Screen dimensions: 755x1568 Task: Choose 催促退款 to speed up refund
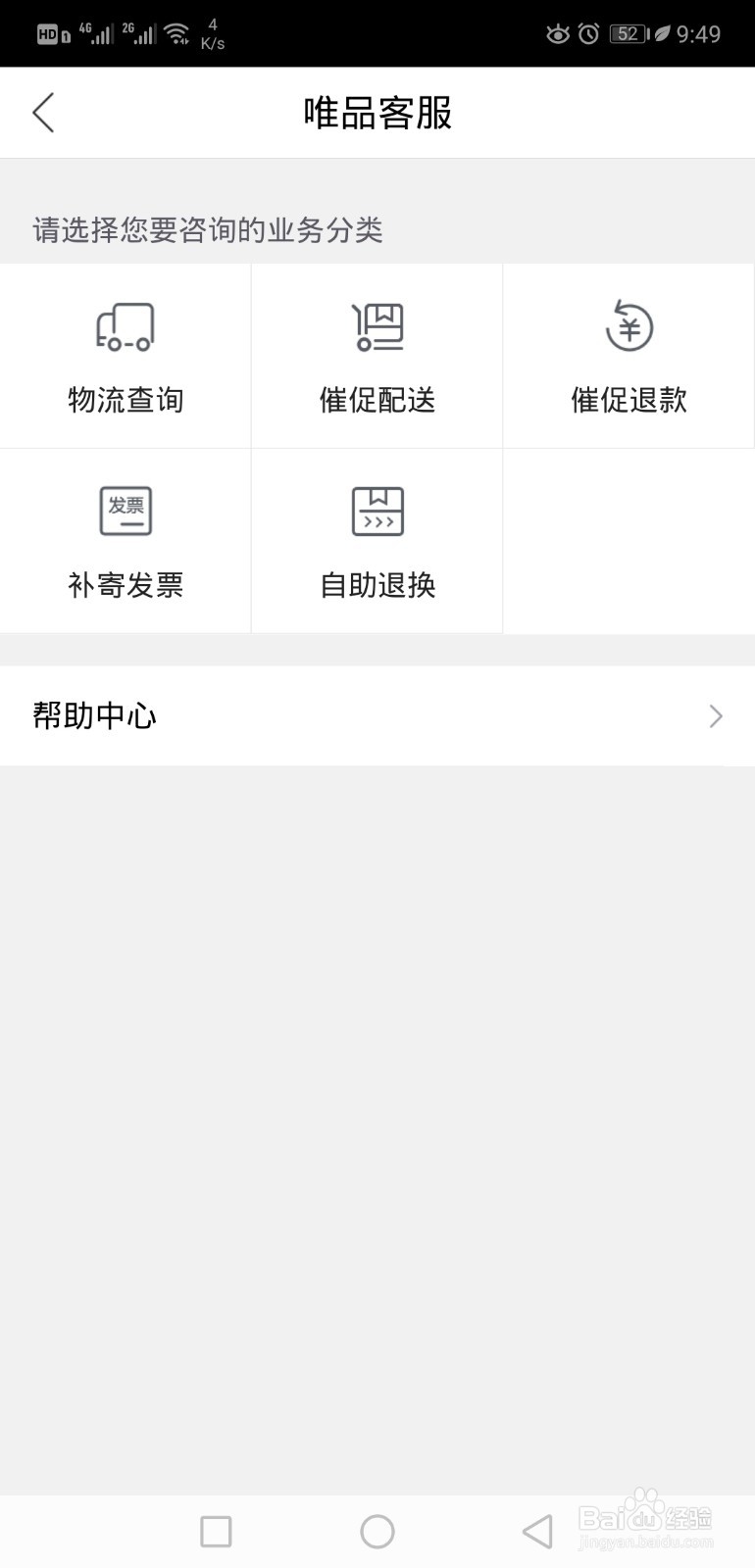[629, 356]
